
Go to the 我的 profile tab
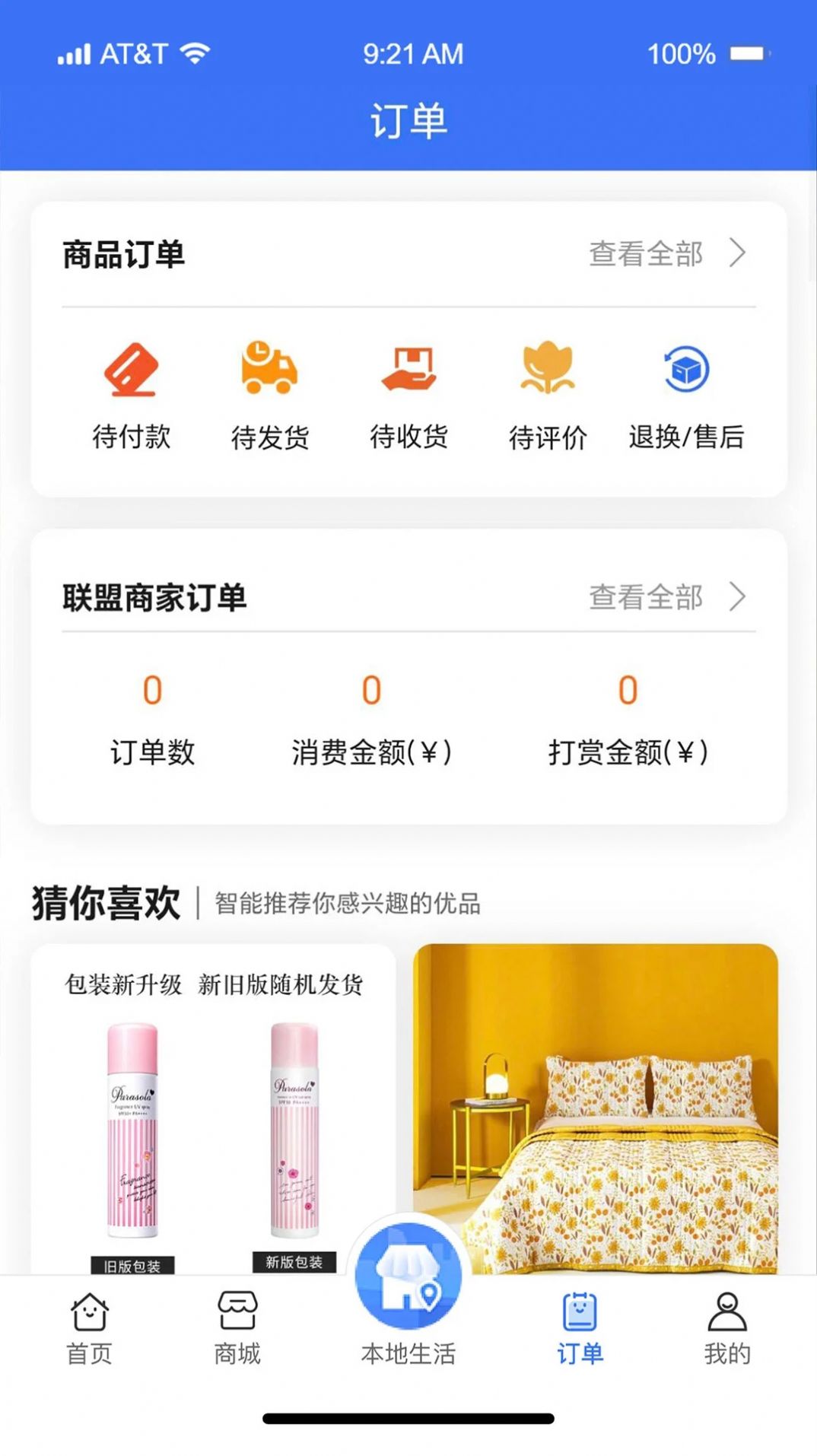tap(726, 1328)
